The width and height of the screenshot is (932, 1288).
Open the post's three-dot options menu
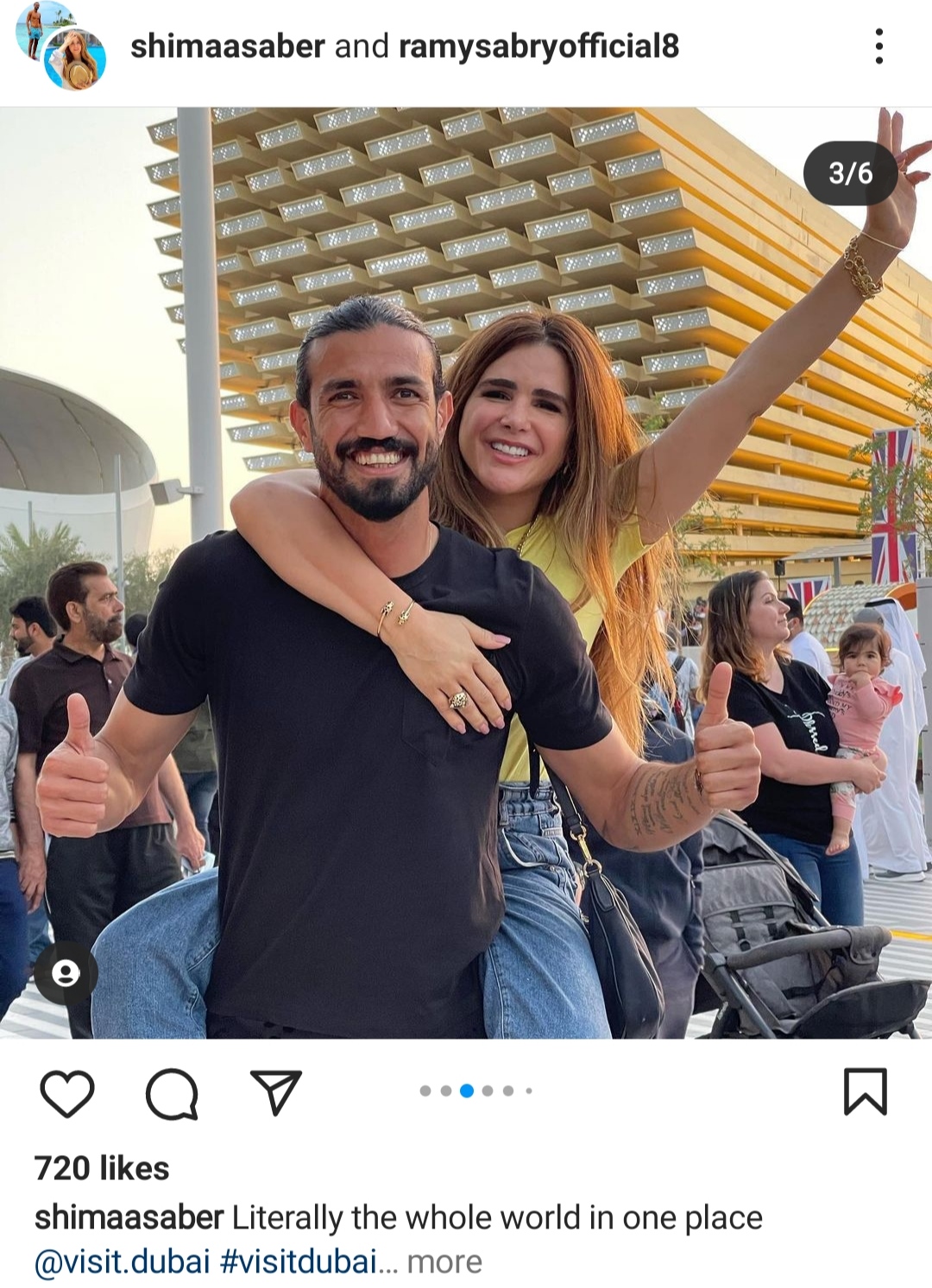(x=878, y=47)
